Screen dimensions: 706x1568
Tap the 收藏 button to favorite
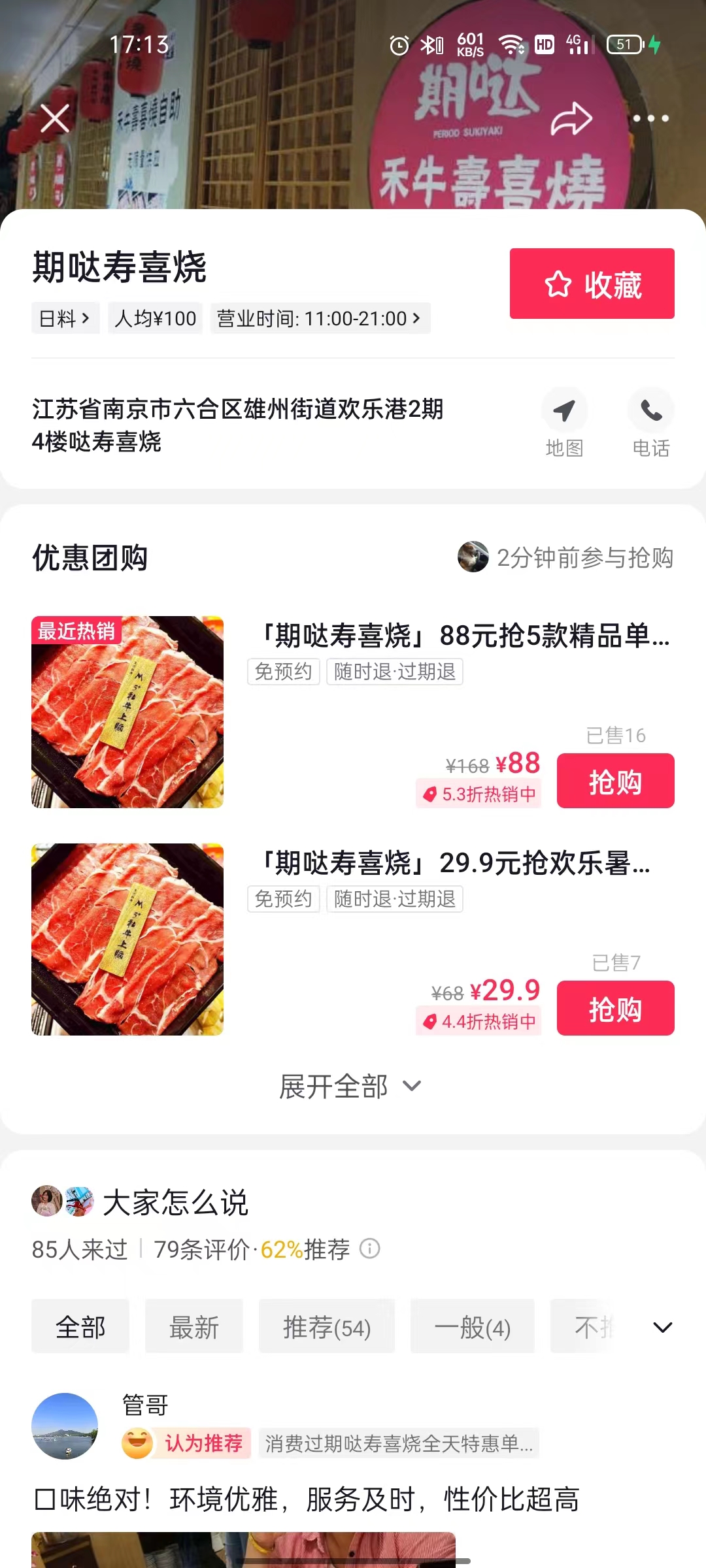coord(592,284)
